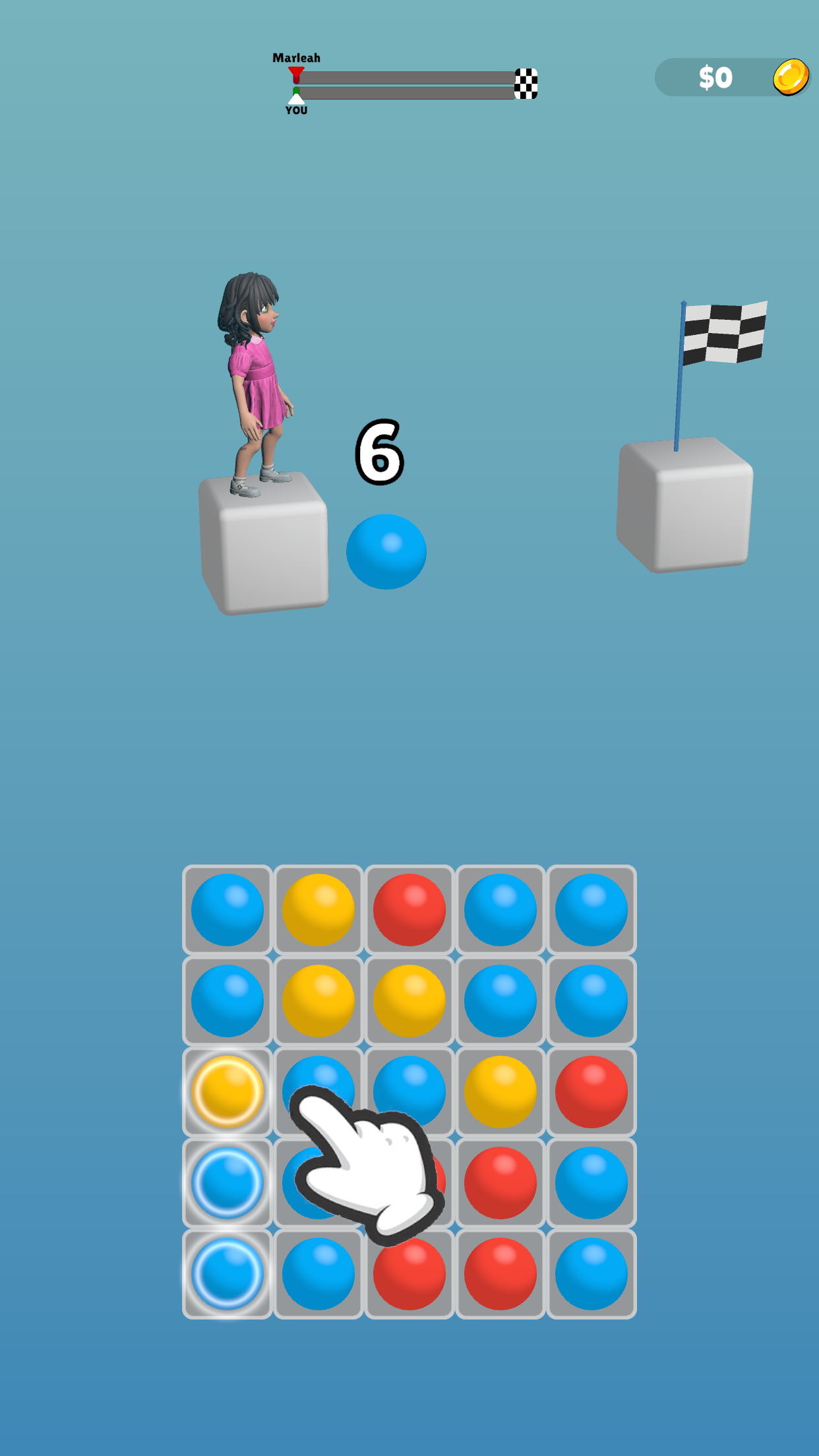The width and height of the screenshot is (819, 1456).
Task: Click the Marleah name label
Action: (x=296, y=58)
